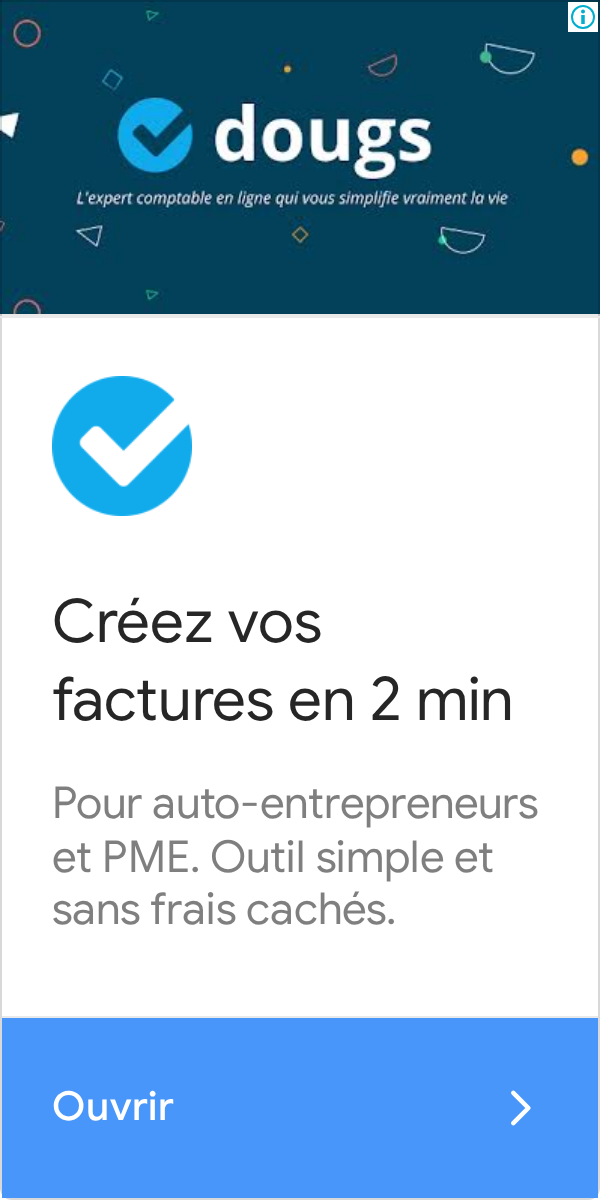Open the ad info icon
The image size is (600, 1200).
point(582,16)
